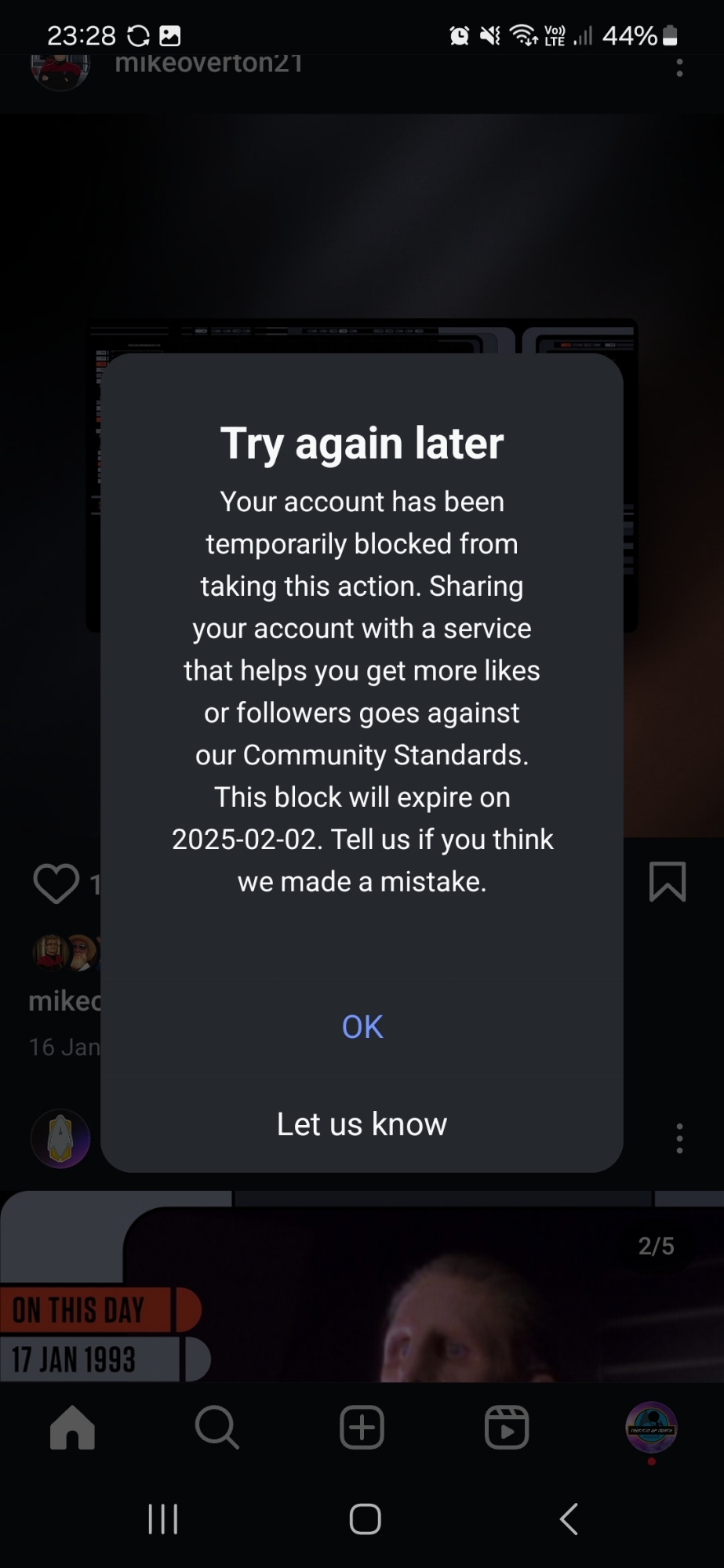This screenshot has width=724, height=1568.
Task: Go to the Home feed tab
Action: [72, 1427]
